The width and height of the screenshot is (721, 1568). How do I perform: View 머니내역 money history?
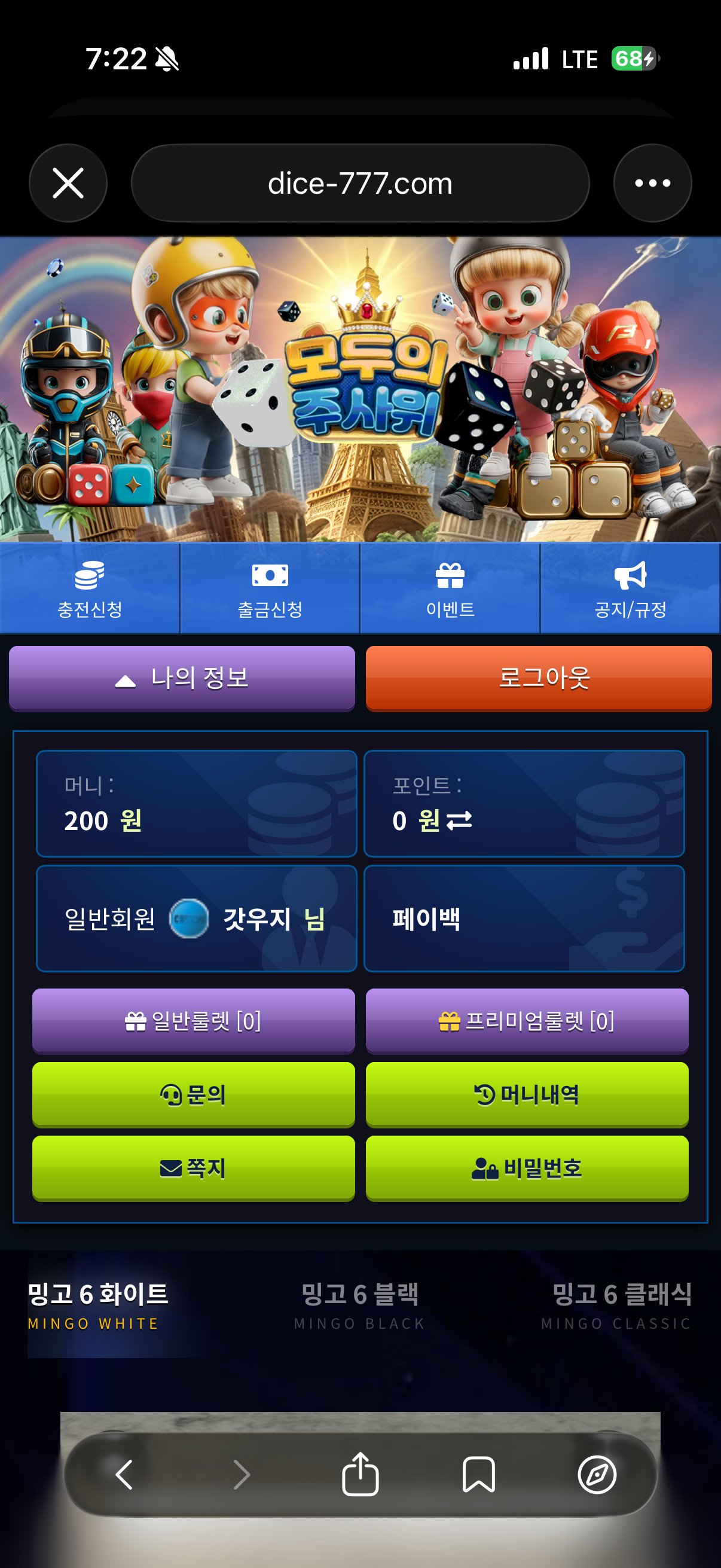click(x=527, y=1094)
